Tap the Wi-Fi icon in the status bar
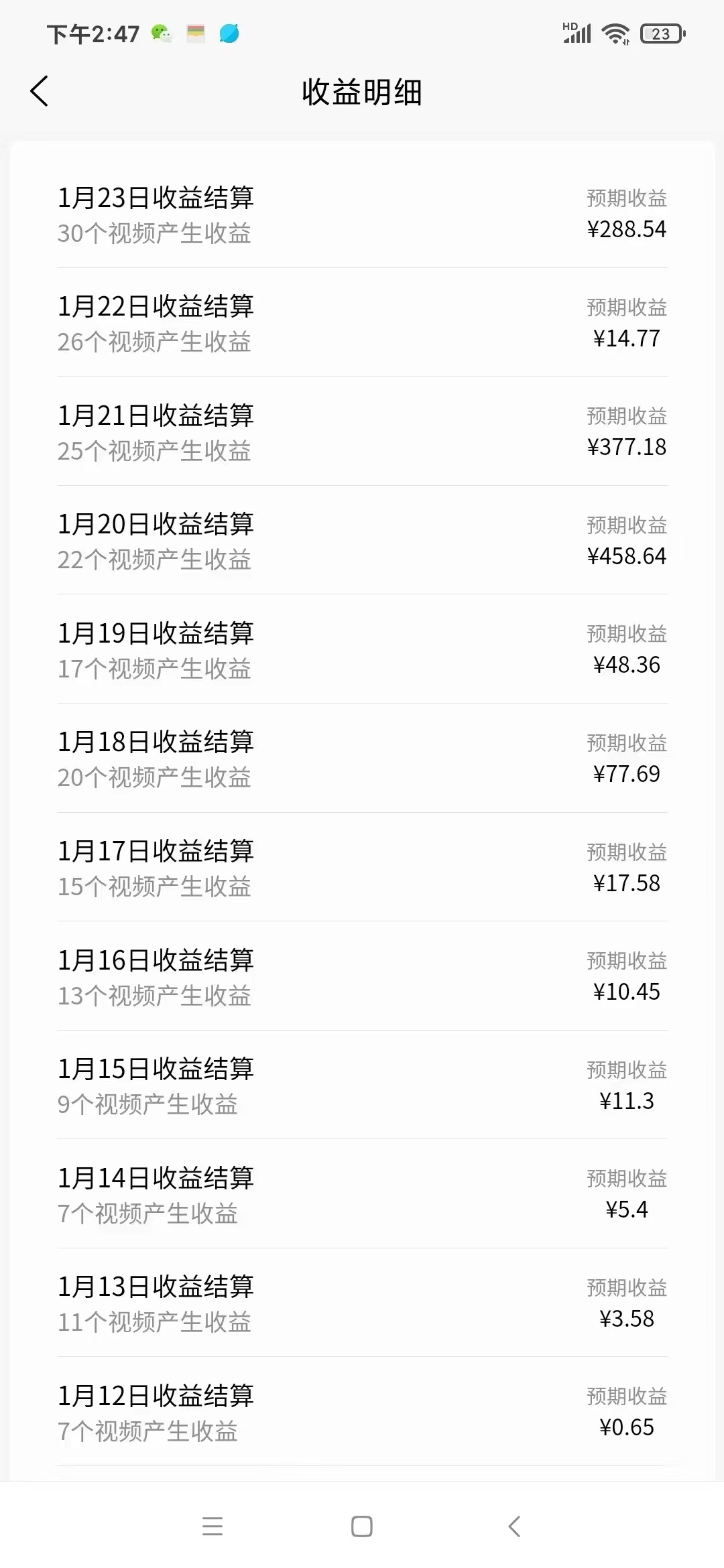This screenshot has width=724, height=1568. pos(614,32)
